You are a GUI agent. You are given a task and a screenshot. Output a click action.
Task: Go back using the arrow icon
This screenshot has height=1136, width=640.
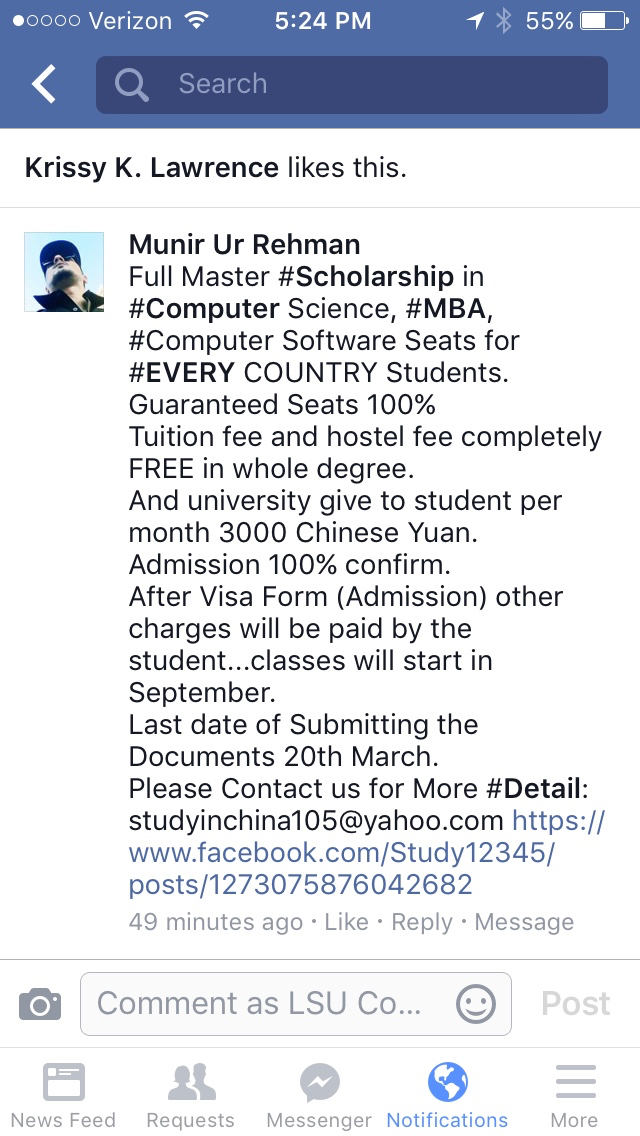[x=43, y=85]
